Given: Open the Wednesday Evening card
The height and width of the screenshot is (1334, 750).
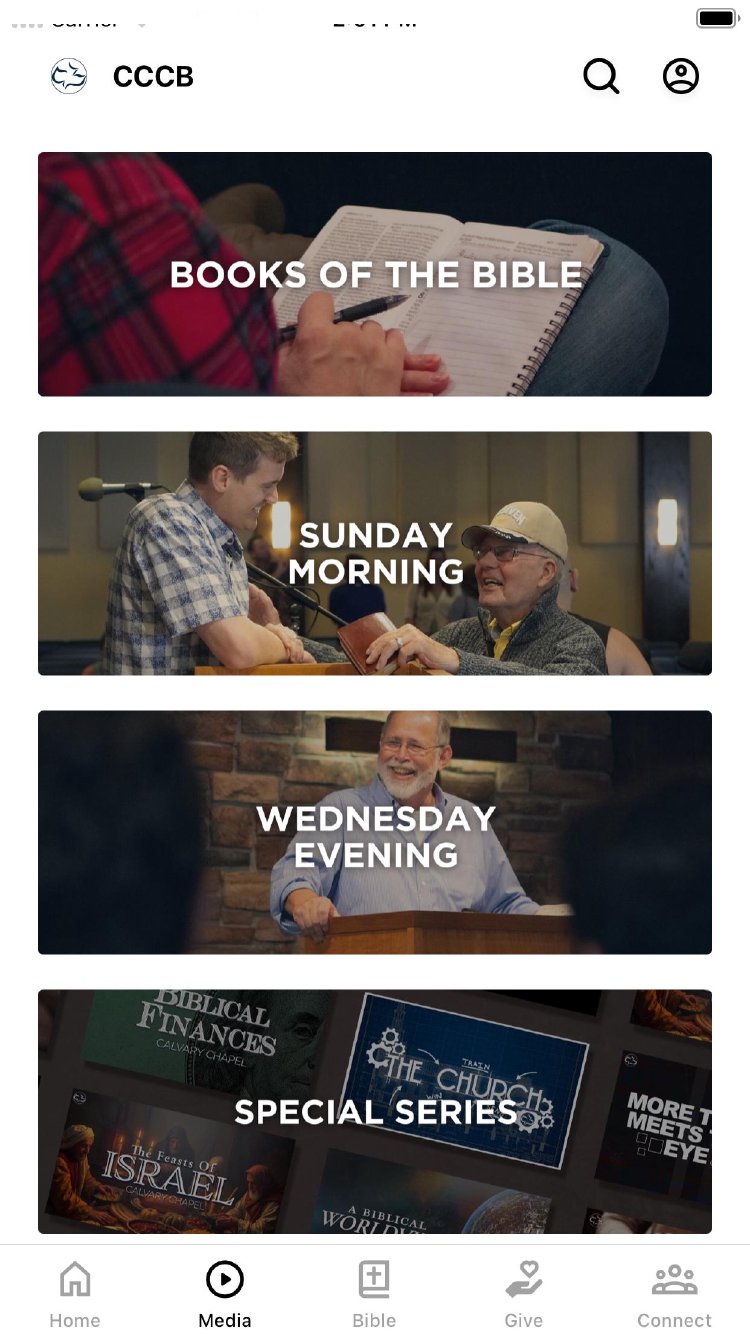Looking at the screenshot, I should (375, 832).
